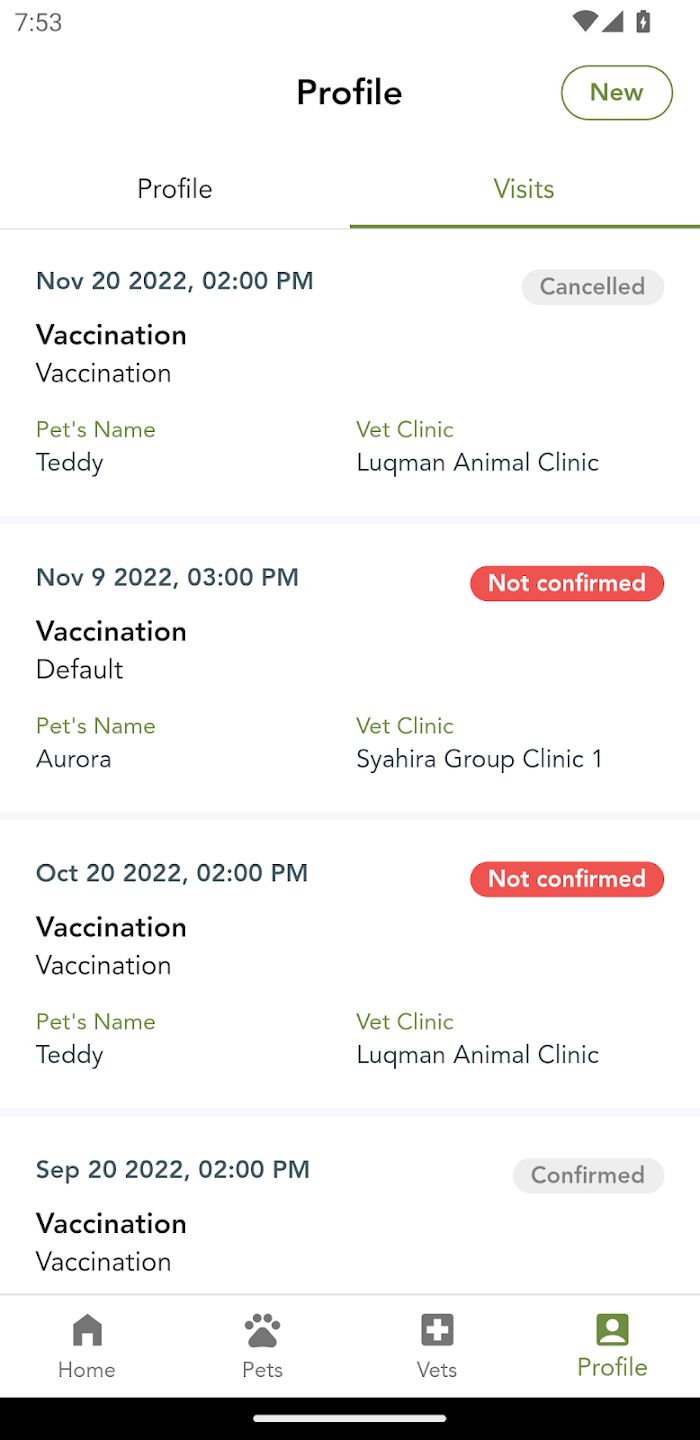Tap Profile in the bottom navigation
The width and height of the screenshot is (700, 1440).
[x=612, y=1346]
